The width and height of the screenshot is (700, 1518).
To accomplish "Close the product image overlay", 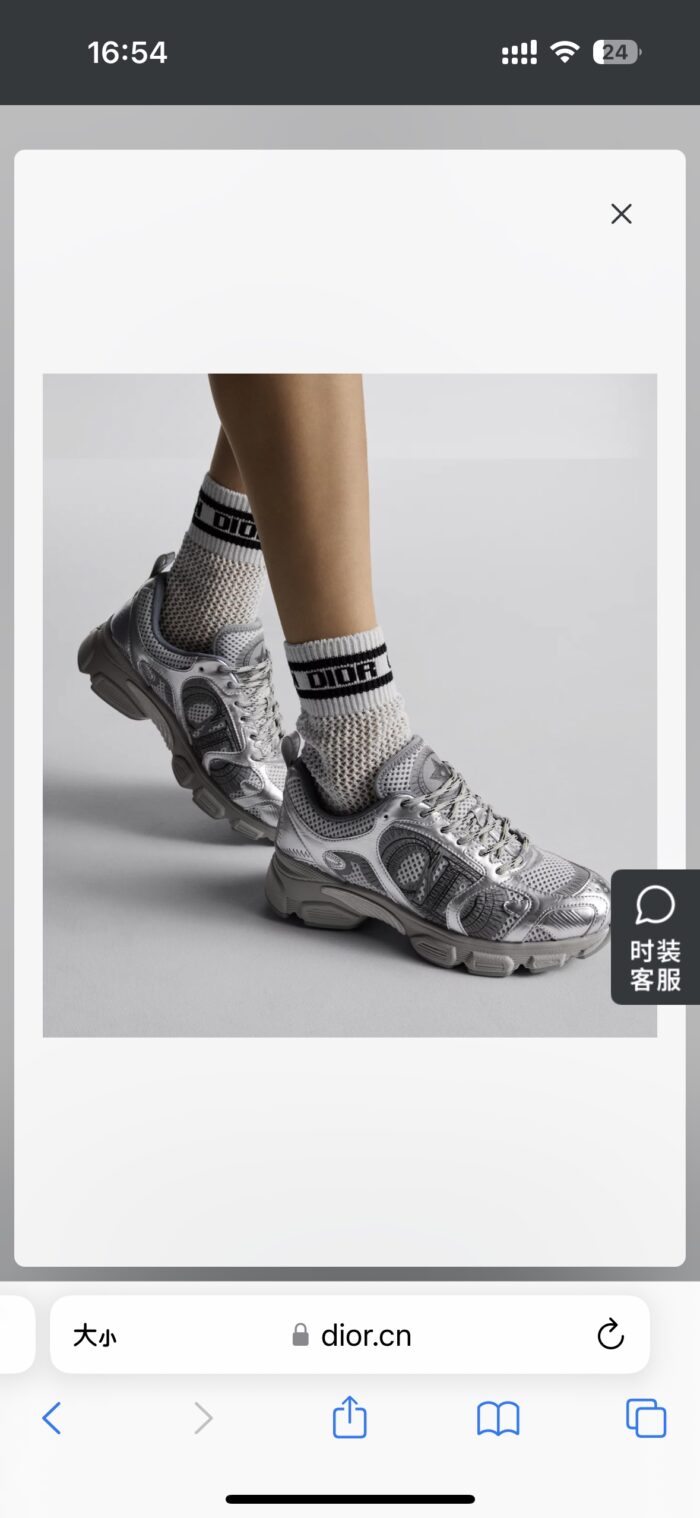I will [x=621, y=214].
